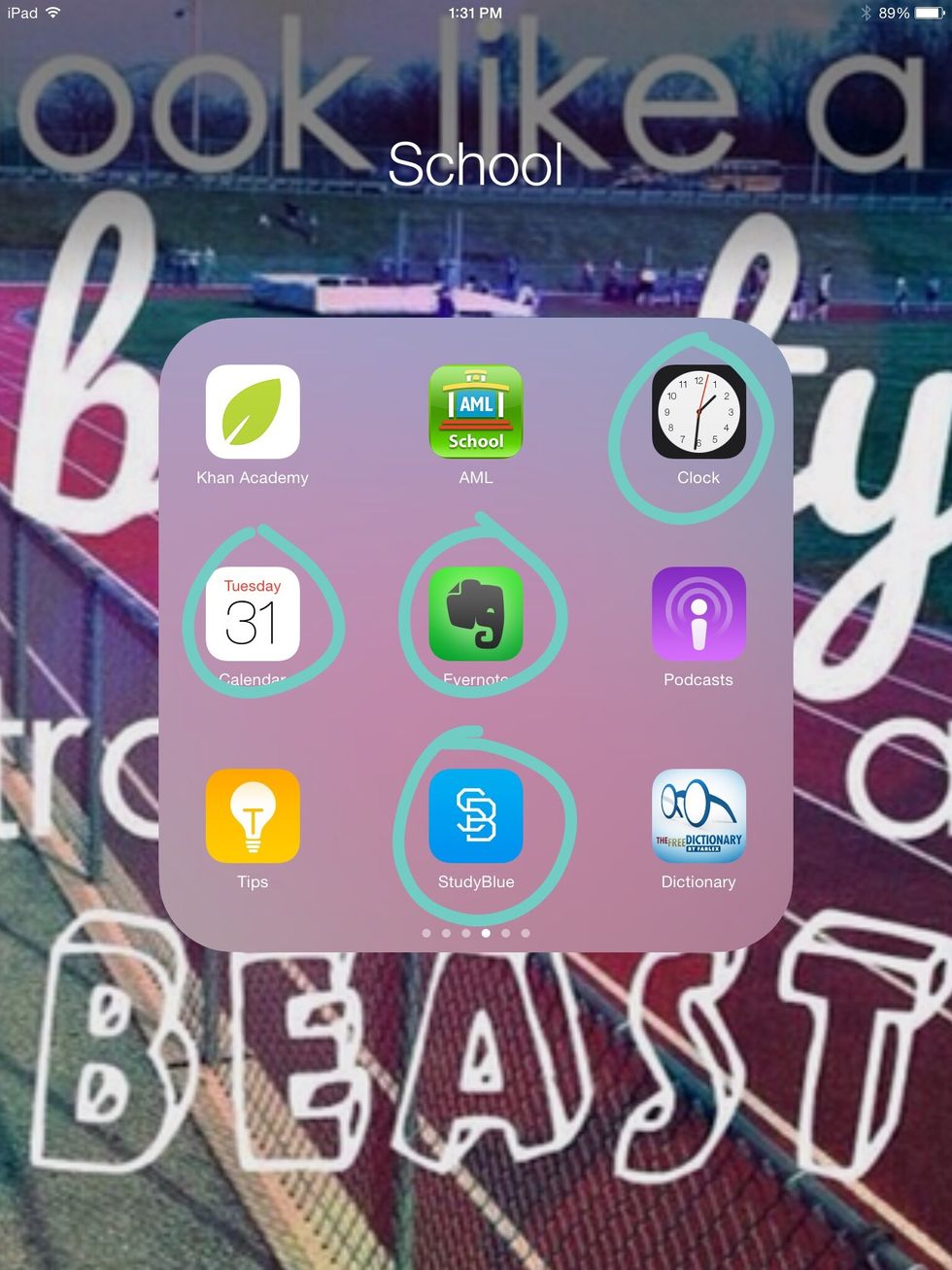Tap the folder page indicator dots
952x1270 pixels.
(476, 933)
